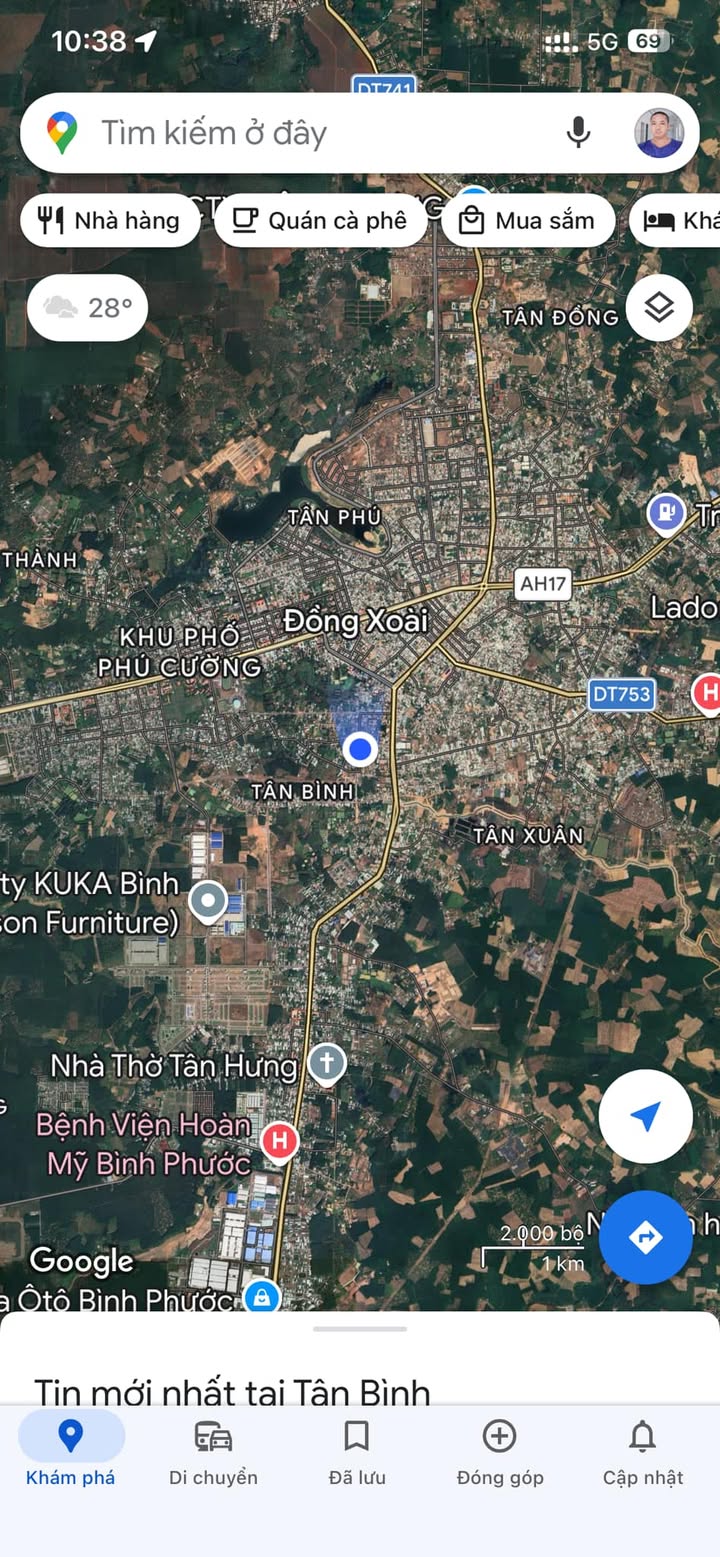View the "Cập nhật" tab
This screenshot has height=1557, width=720.
(642, 1452)
